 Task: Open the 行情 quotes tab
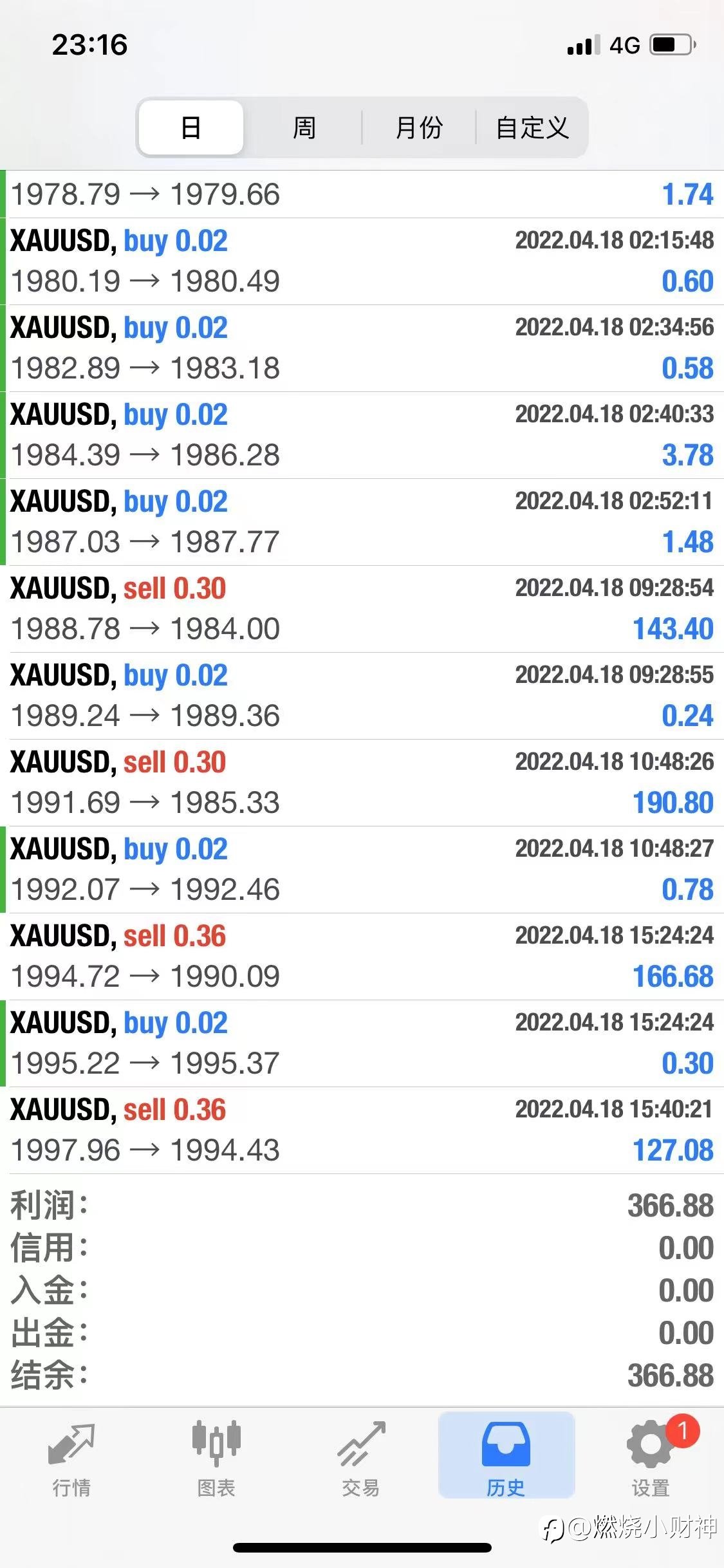coord(71,1458)
